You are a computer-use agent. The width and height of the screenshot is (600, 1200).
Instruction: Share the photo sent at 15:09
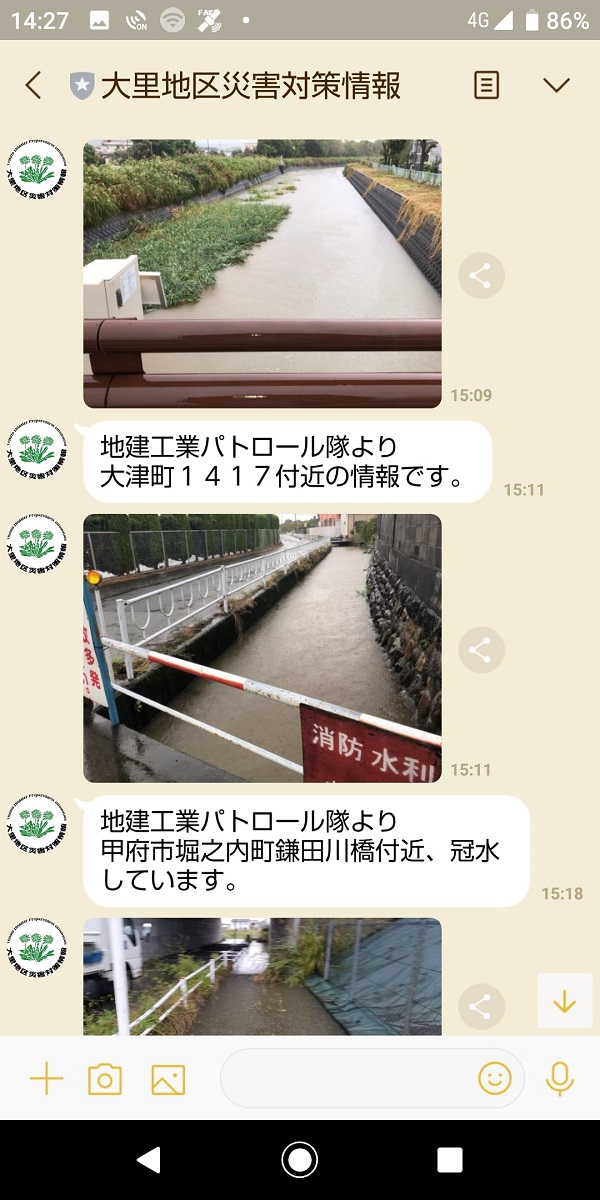pos(481,276)
